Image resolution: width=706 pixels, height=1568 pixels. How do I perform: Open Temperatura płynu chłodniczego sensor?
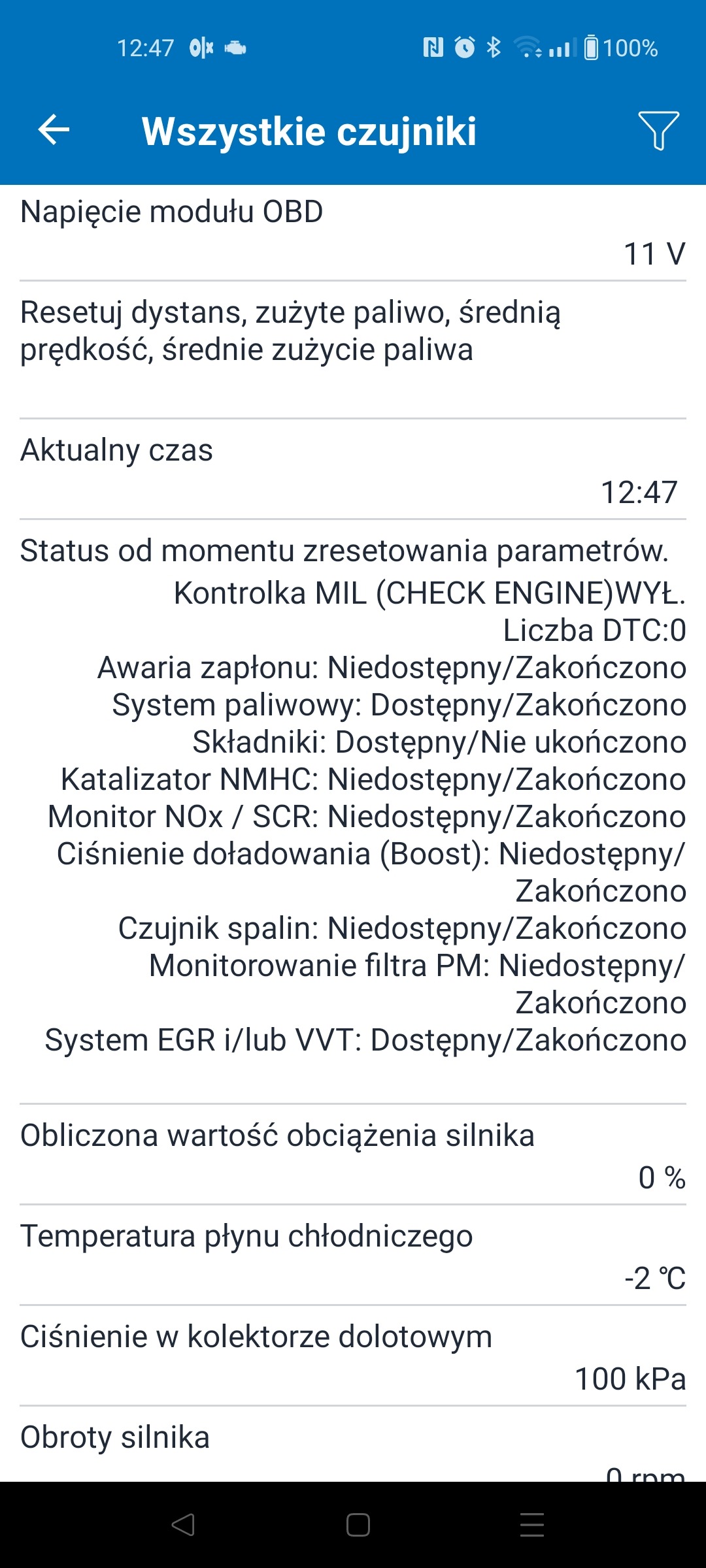353,1256
